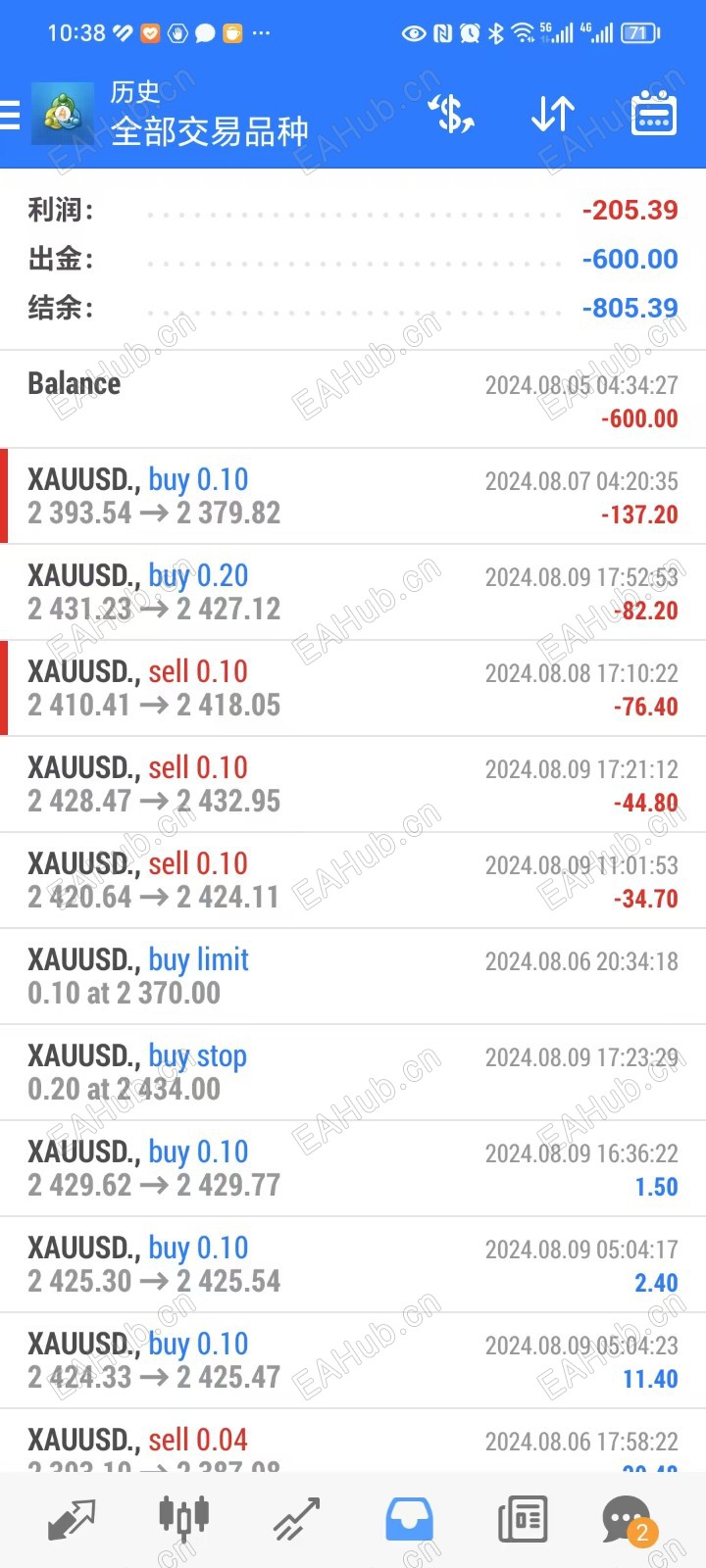
Task: Open the buy 0.10 trade losing -137.20
Action: (353, 496)
